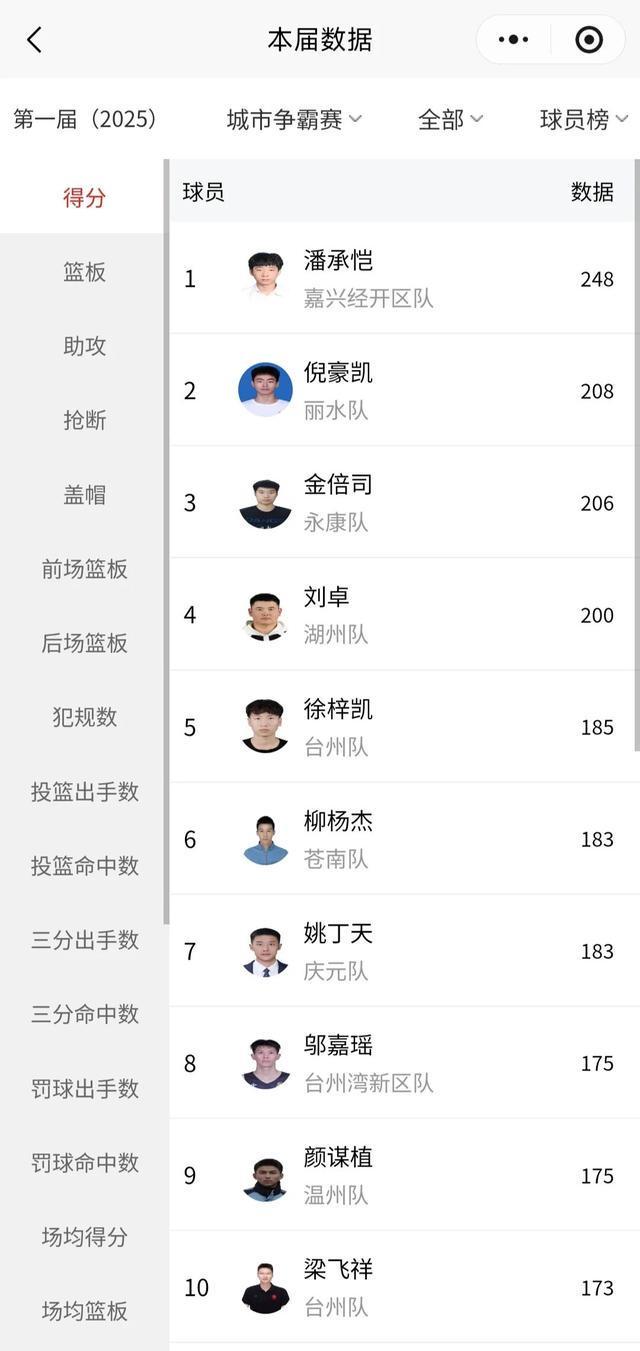Expand the 全部 filter dropdown
The height and width of the screenshot is (1351, 640).
450,120
